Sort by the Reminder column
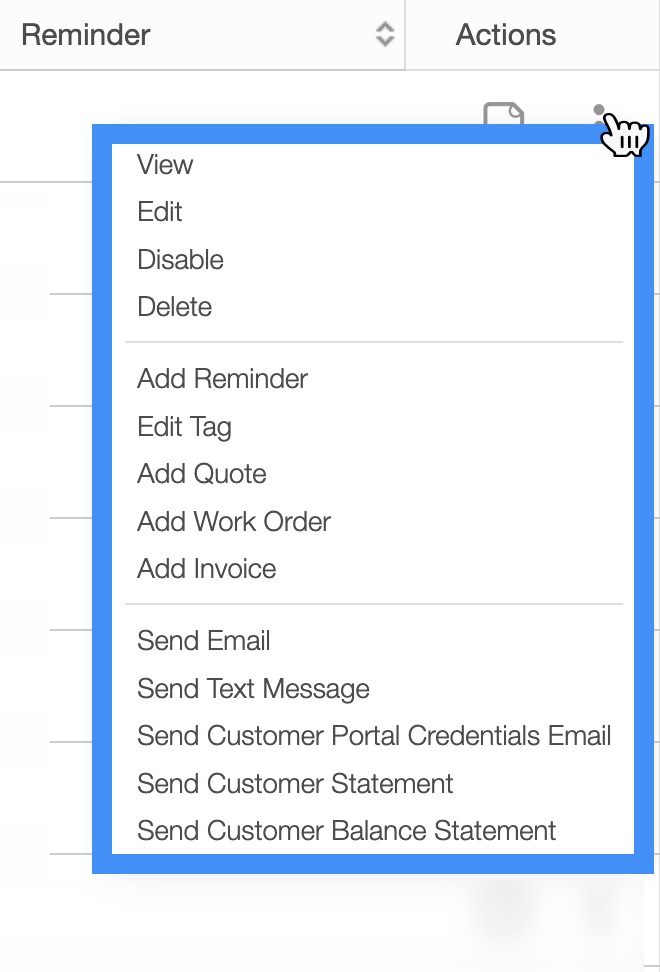The height and width of the screenshot is (972, 660). [x=384, y=35]
